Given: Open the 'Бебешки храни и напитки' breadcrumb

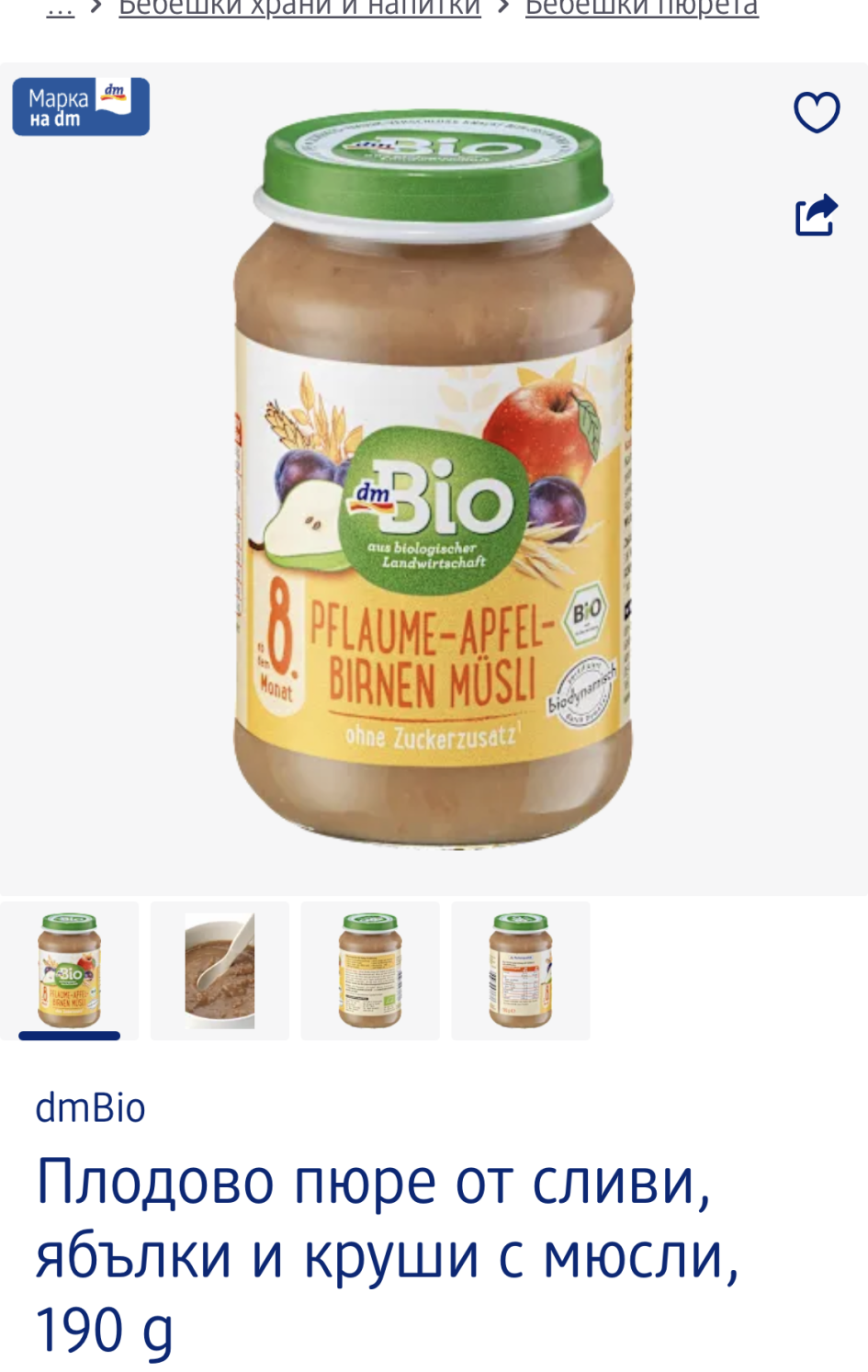Looking at the screenshot, I should (299, 8).
